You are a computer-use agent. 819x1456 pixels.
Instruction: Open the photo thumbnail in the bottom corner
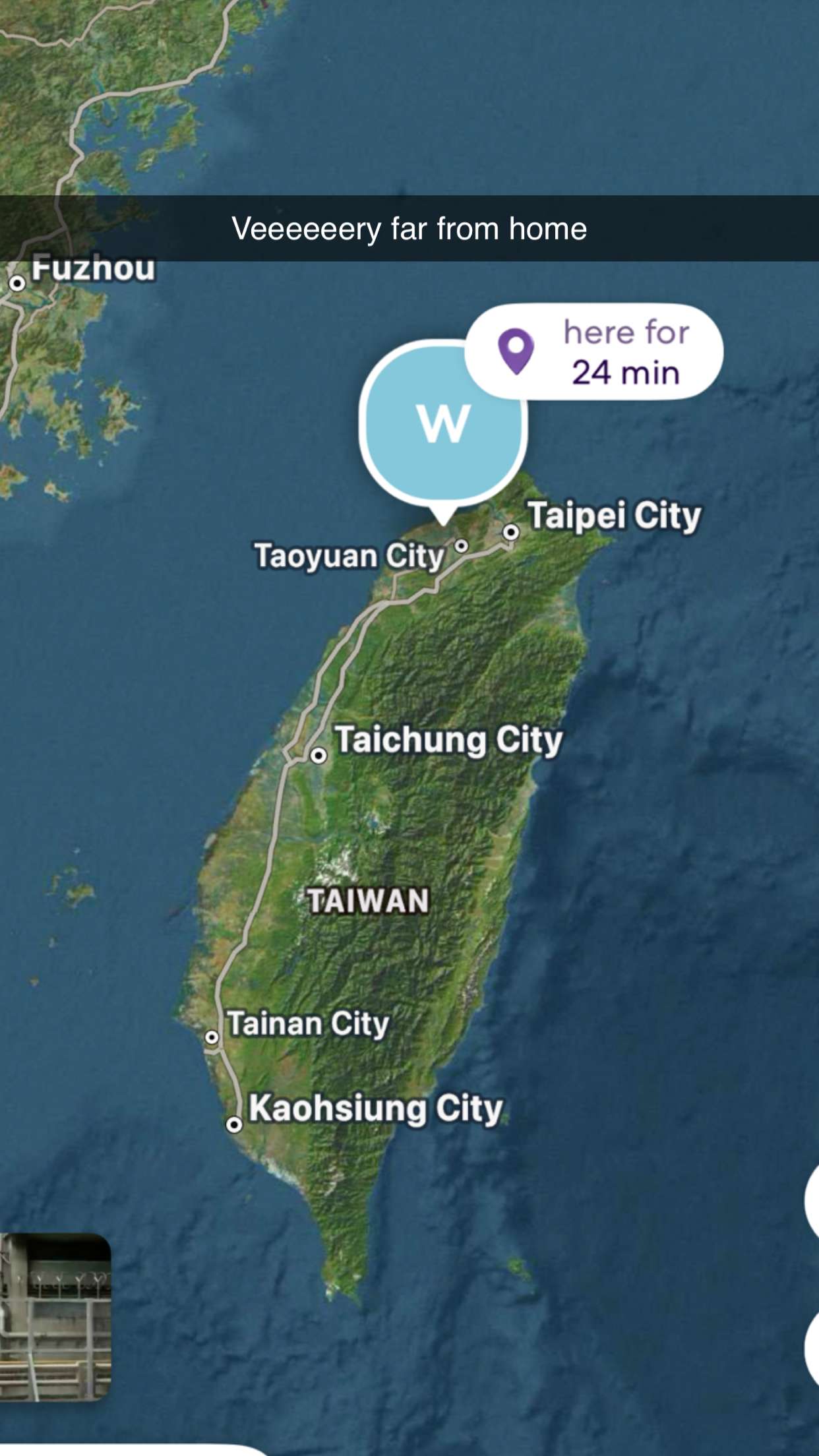coord(55,1316)
